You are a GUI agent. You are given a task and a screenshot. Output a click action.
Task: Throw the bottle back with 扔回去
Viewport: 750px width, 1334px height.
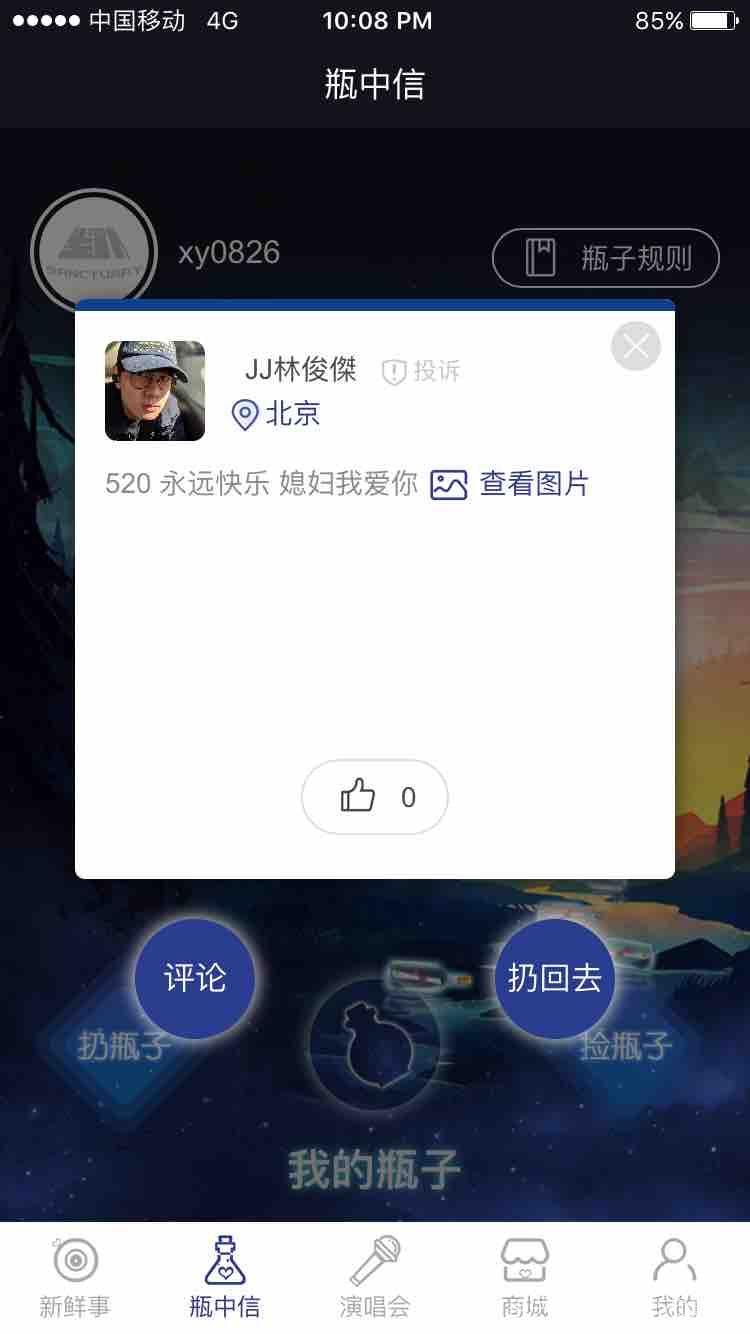(555, 978)
